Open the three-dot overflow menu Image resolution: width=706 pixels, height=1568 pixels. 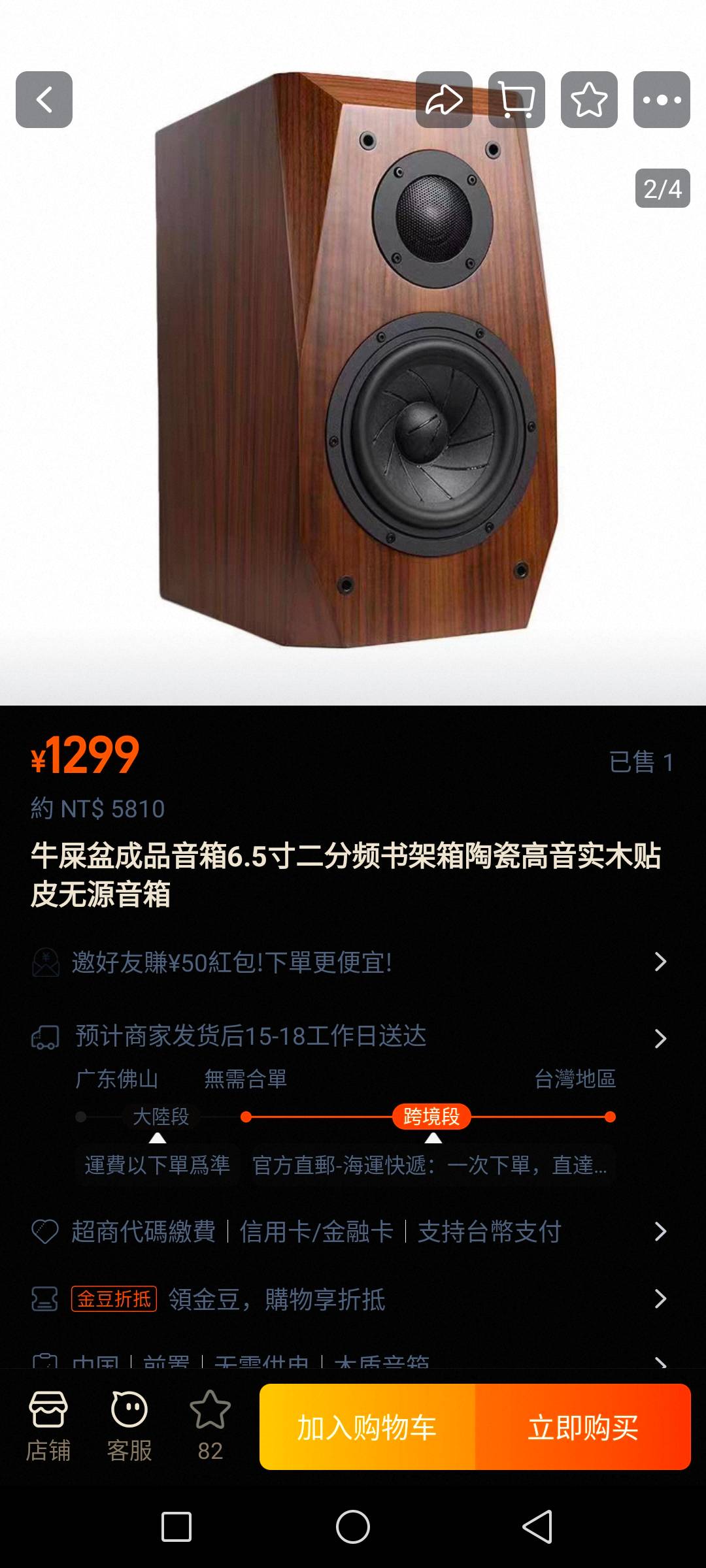pyautogui.click(x=662, y=100)
